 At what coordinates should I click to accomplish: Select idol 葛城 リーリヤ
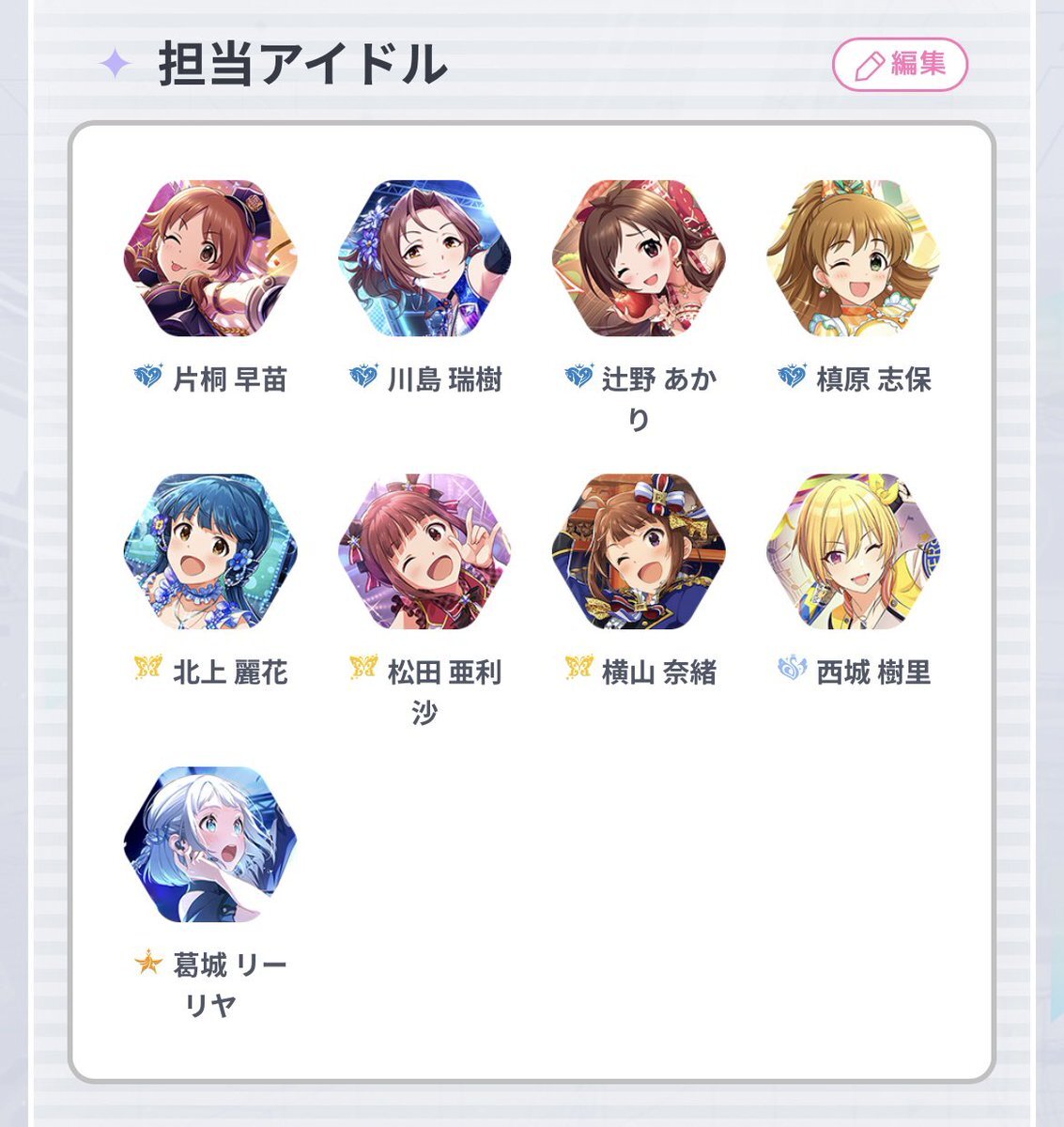click(210, 845)
